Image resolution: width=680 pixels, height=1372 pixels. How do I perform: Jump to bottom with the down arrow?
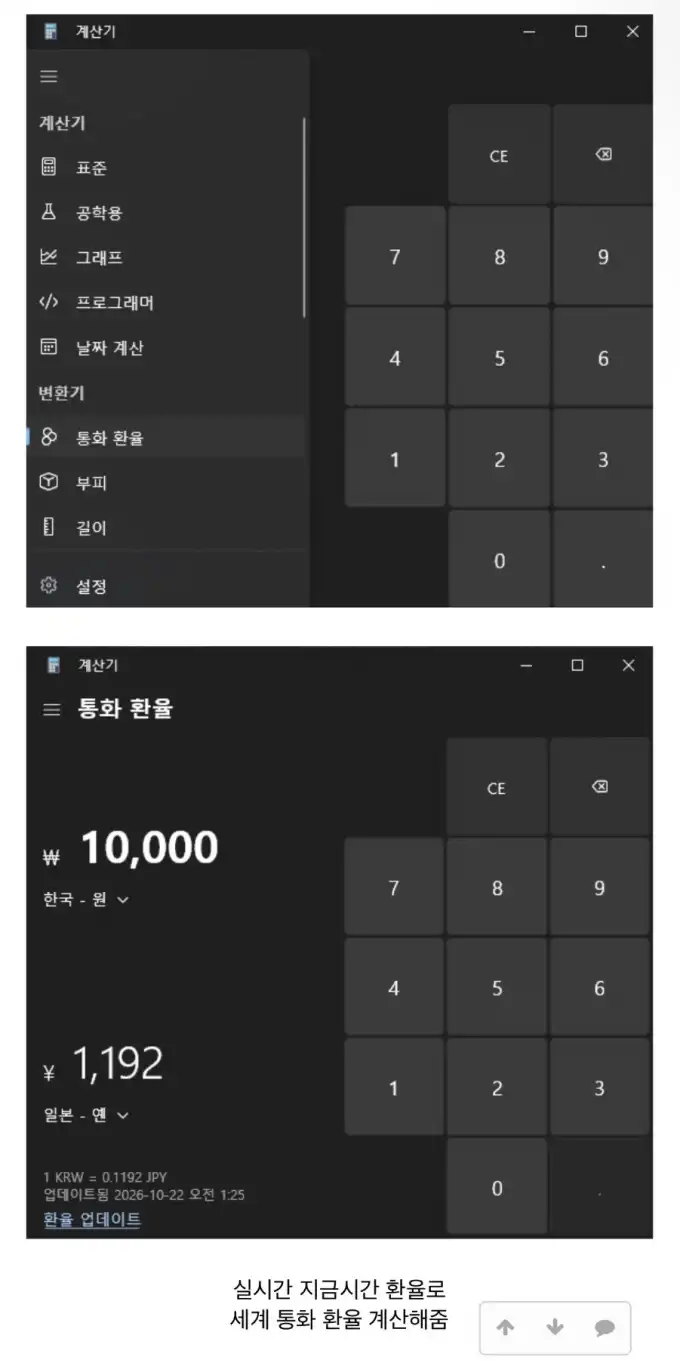point(555,1327)
